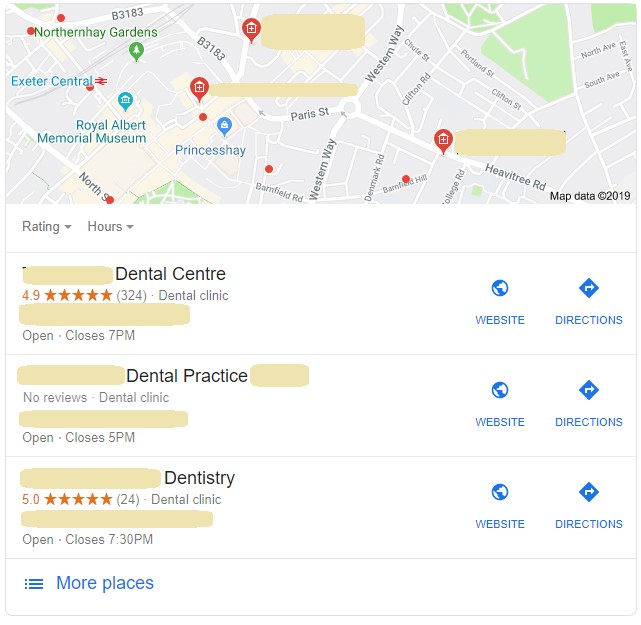
Task: Open the Rating filter dropdown
Action: (x=46, y=227)
